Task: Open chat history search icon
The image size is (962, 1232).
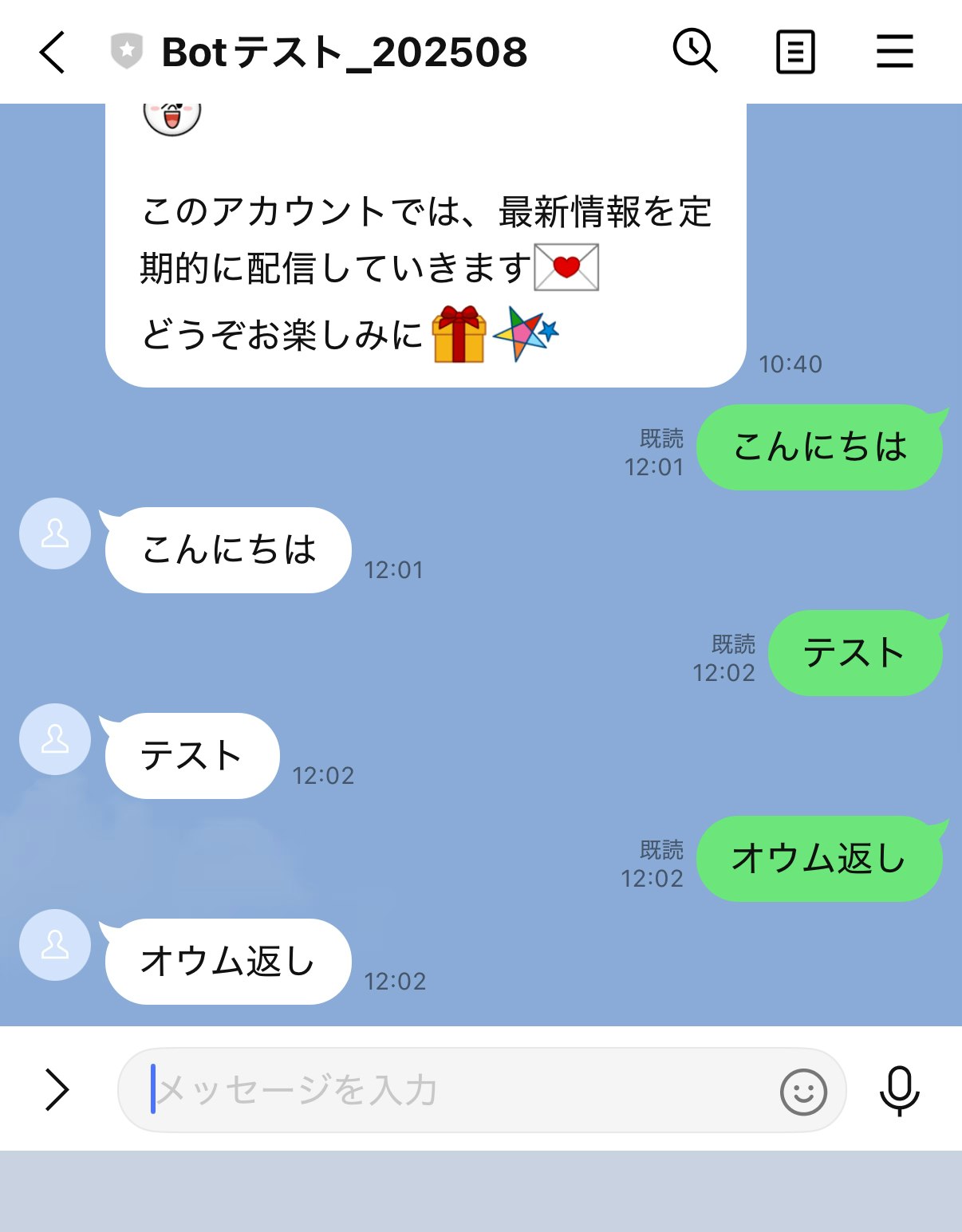Action: point(695,52)
